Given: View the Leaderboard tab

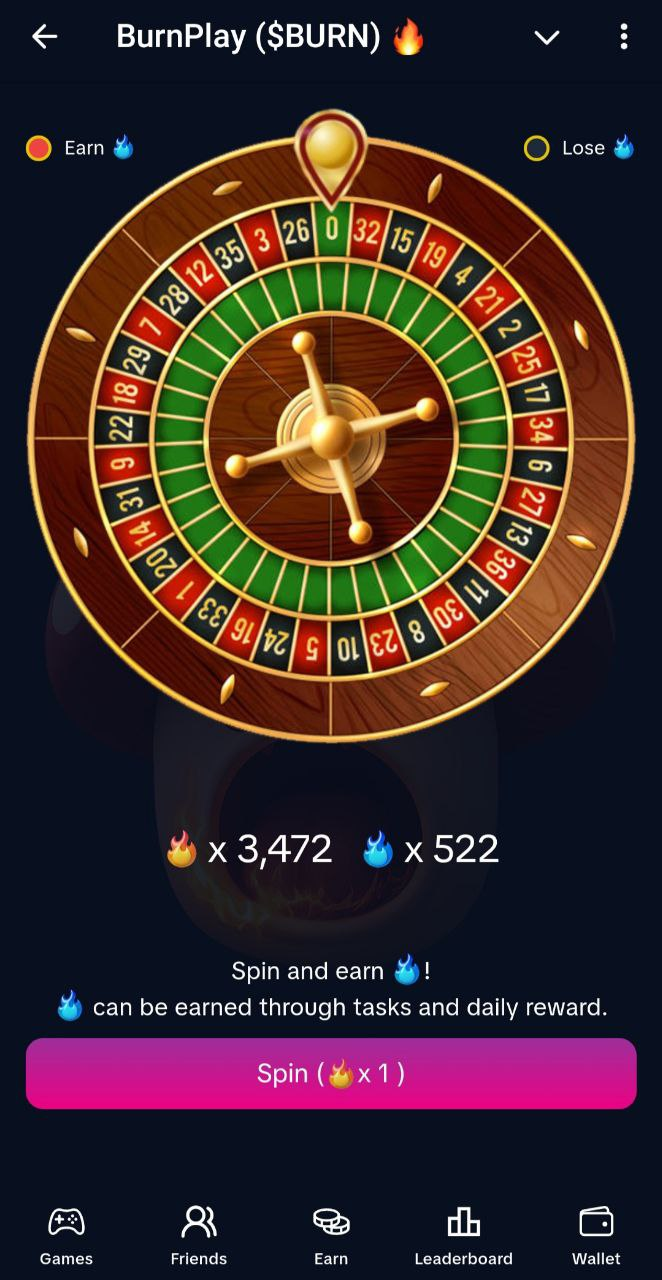Looking at the screenshot, I should pyautogui.click(x=463, y=1235).
